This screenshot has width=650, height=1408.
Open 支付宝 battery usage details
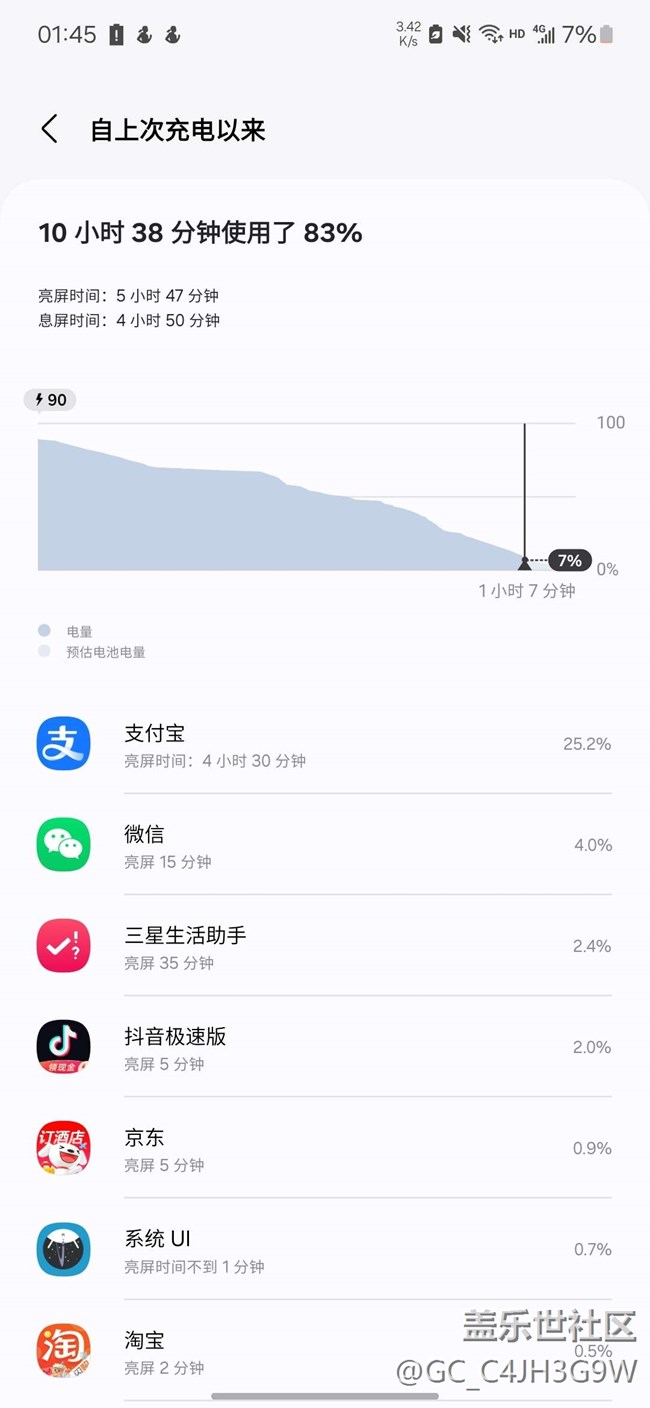point(324,744)
